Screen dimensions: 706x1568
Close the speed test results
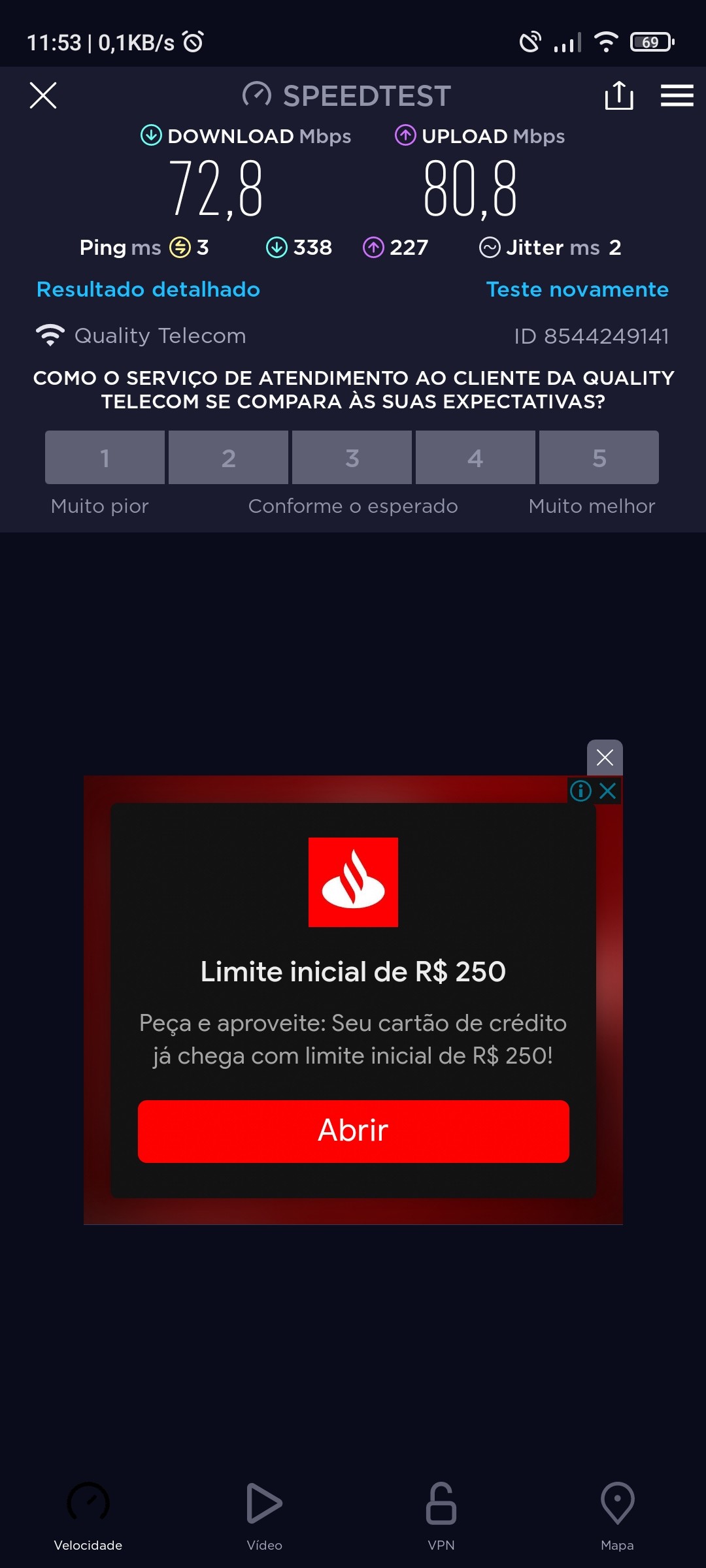click(x=43, y=95)
